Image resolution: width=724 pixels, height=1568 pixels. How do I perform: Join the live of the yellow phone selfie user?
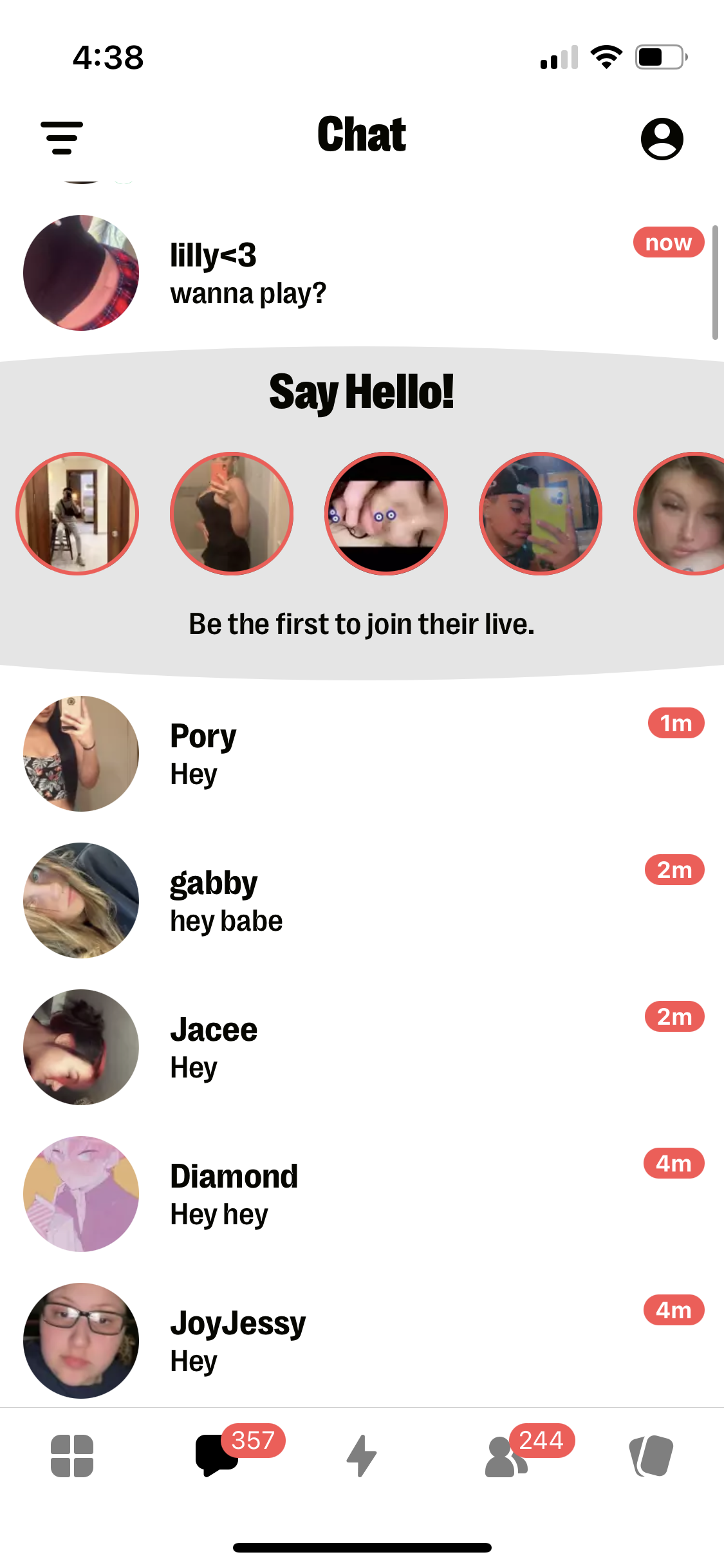[x=541, y=514]
